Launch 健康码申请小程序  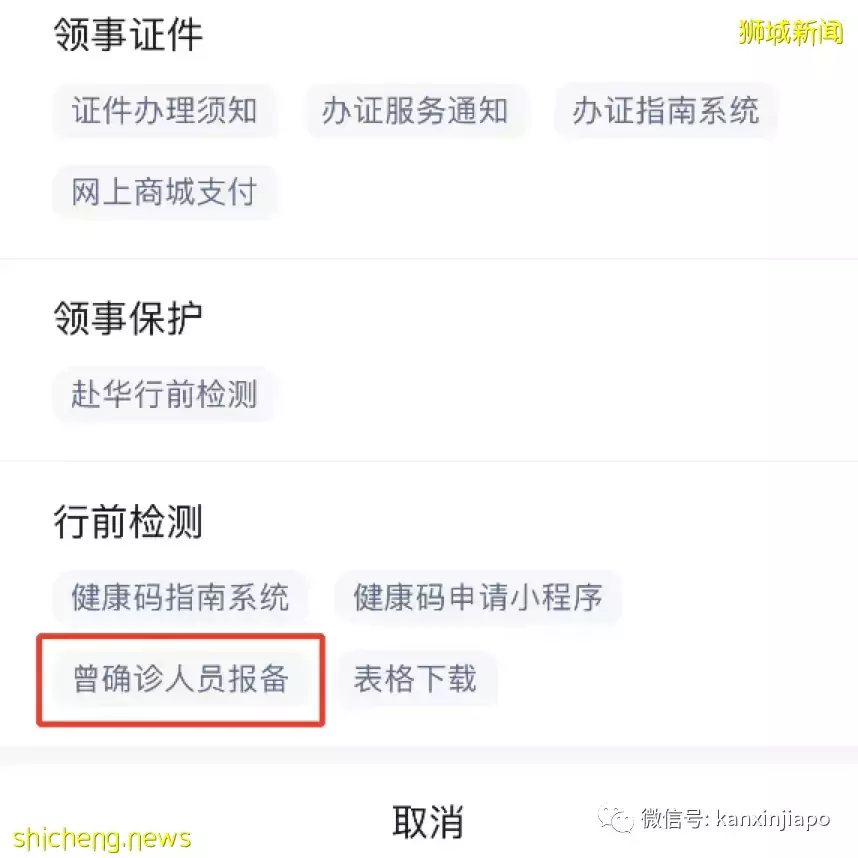[477, 598]
